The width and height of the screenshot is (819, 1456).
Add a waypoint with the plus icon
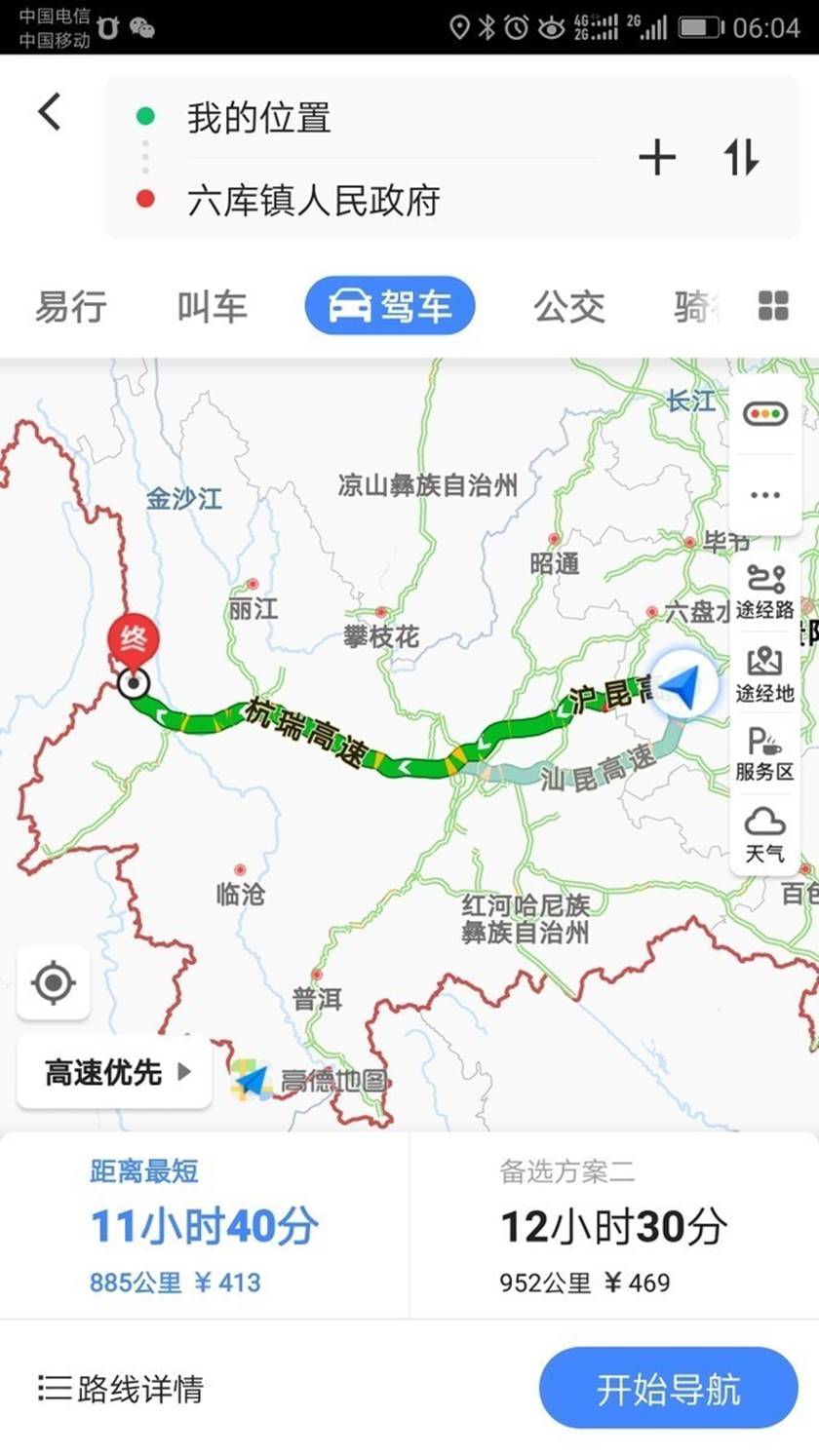pyautogui.click(x=657, y=158)
